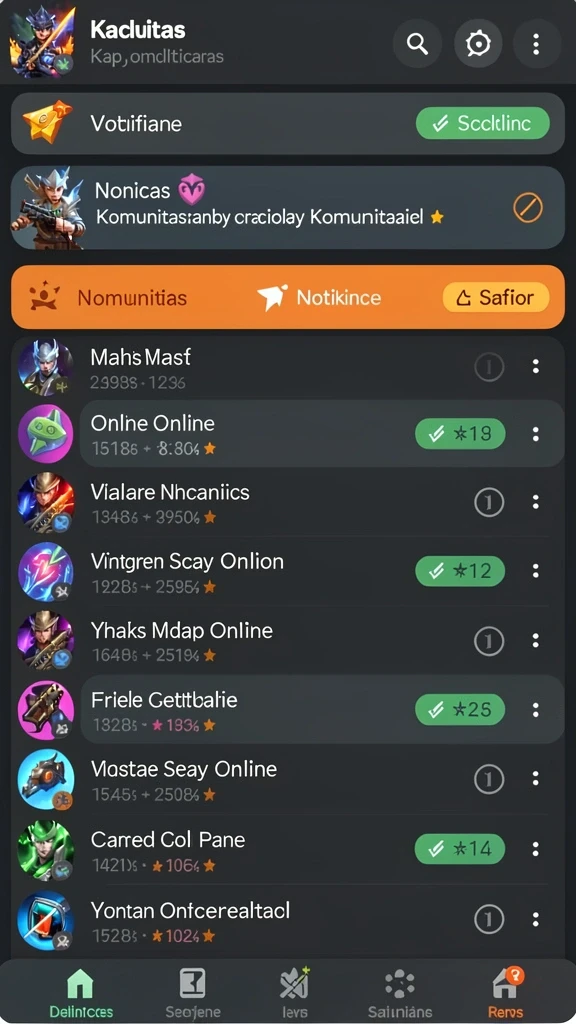Tap the green Sccltlinc button
576x1024 pixels.
point(483,123)
